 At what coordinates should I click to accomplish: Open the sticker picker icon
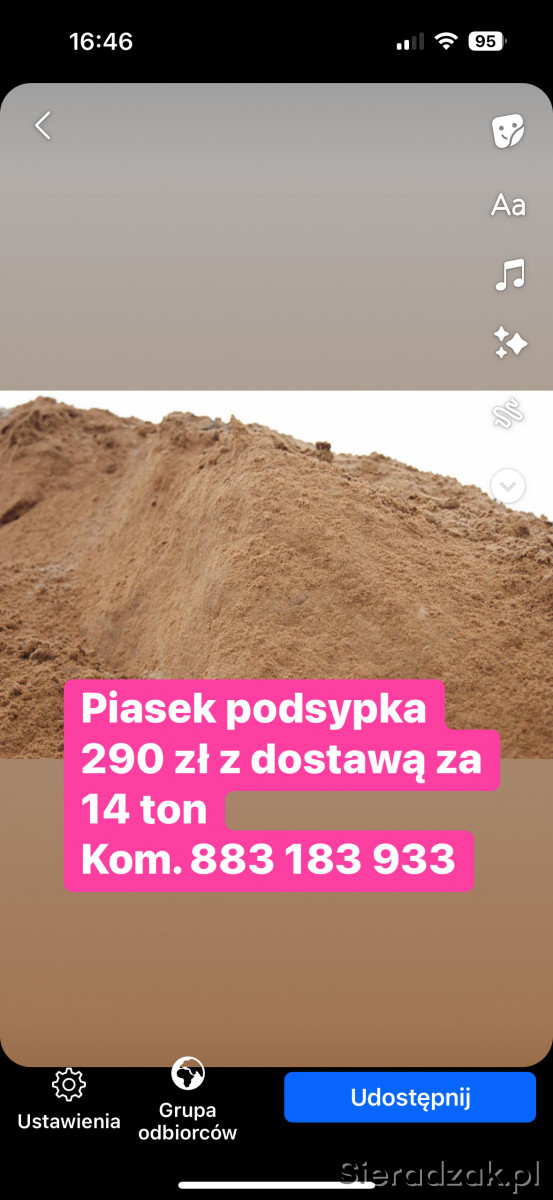pyautogui.click(x=509, y=131)
